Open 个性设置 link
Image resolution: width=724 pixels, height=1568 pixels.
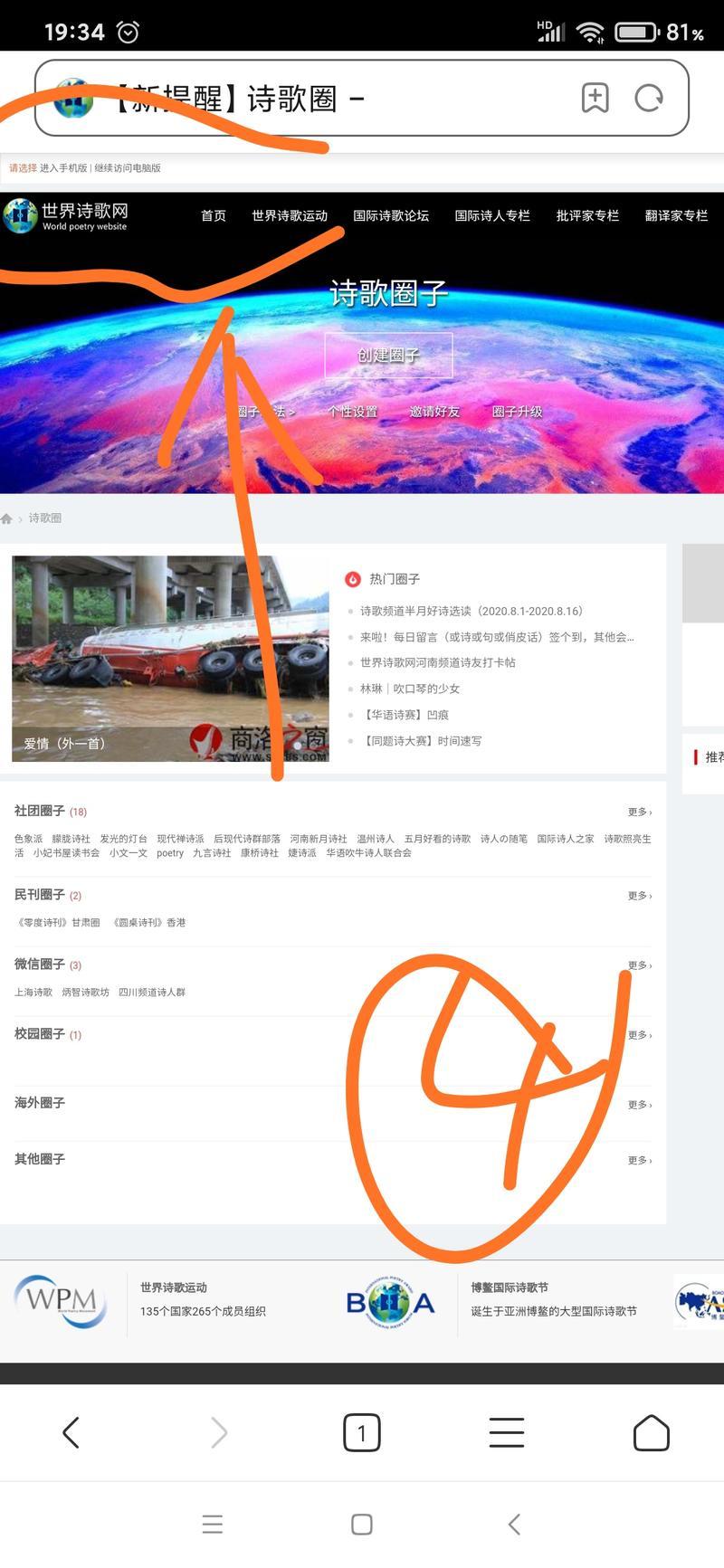[x=353, y=412]
